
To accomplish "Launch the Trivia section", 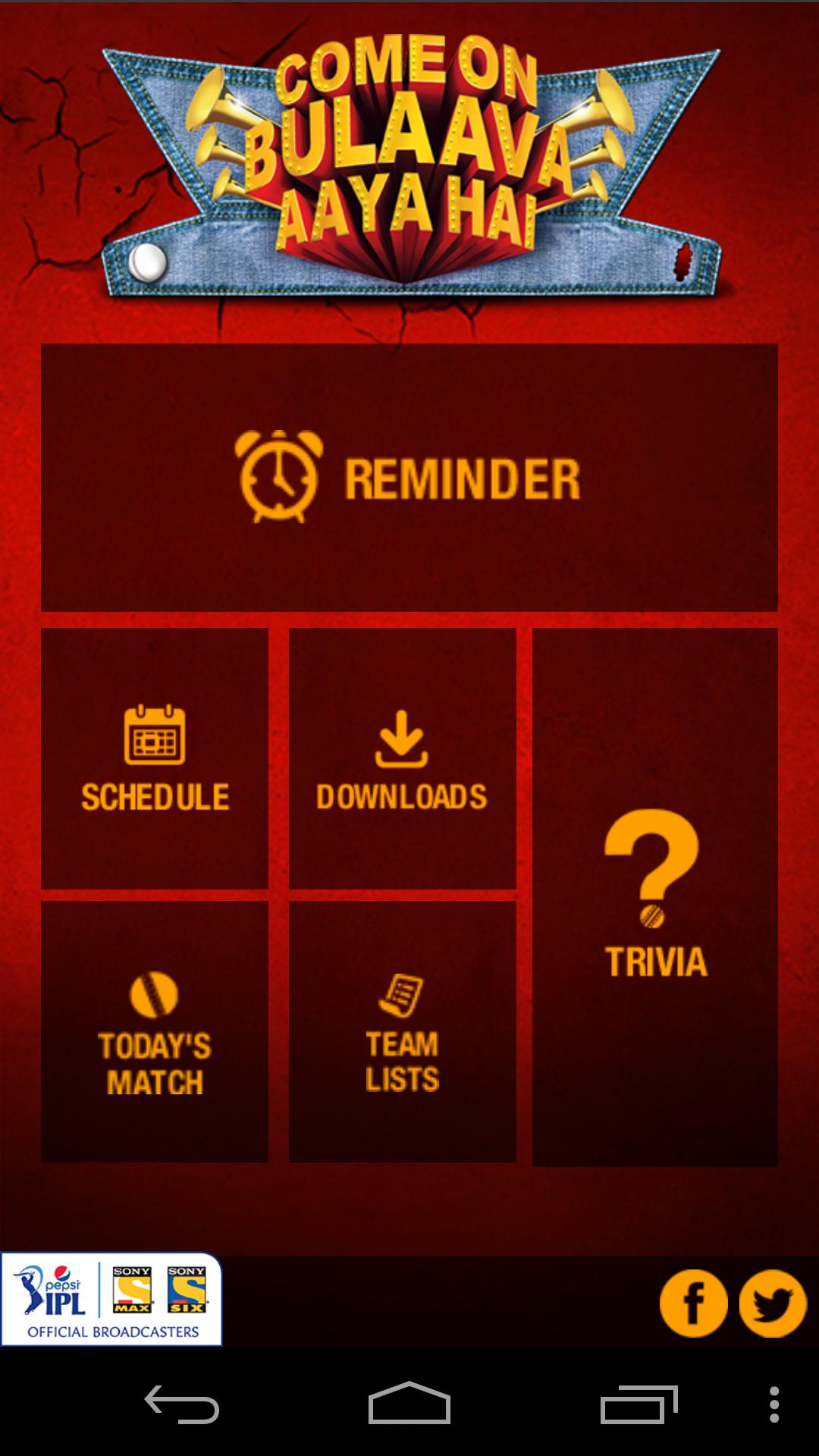I will (655, 896).
